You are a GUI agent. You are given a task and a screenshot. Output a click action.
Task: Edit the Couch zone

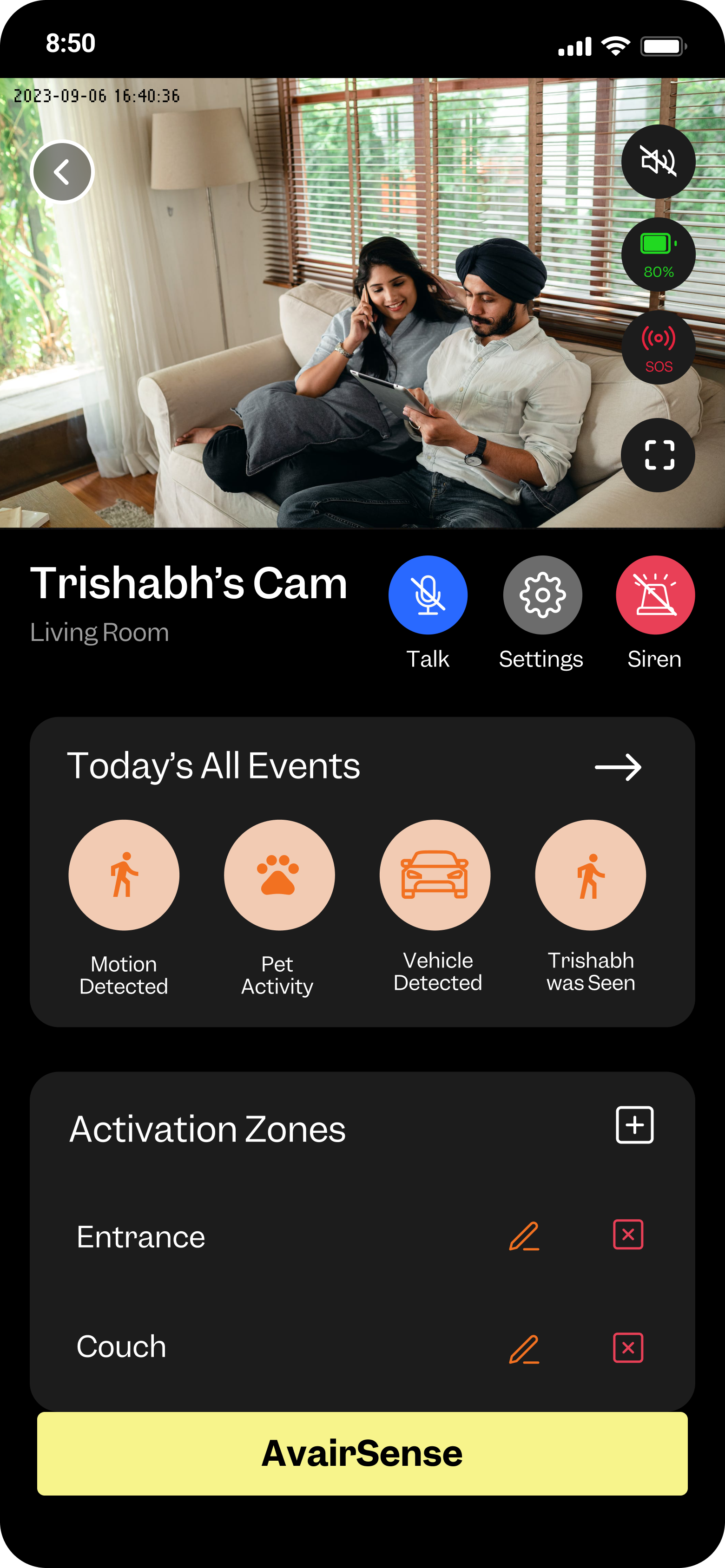tap(524, 1349)
